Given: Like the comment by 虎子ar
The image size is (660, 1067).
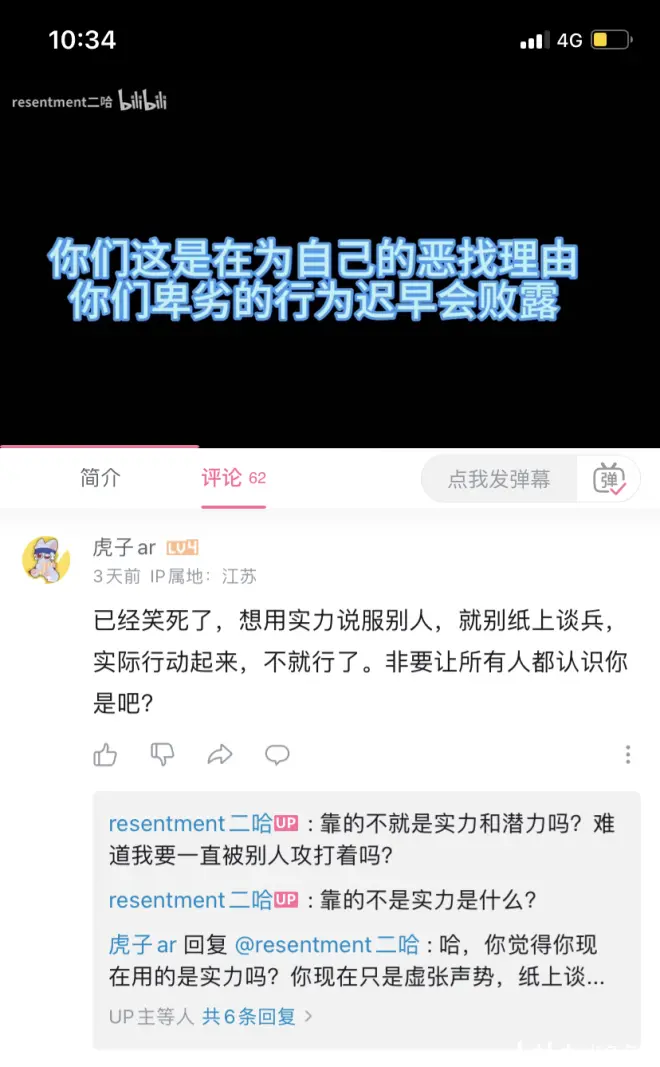Looking at the screenshot, I should coord(105,754).
